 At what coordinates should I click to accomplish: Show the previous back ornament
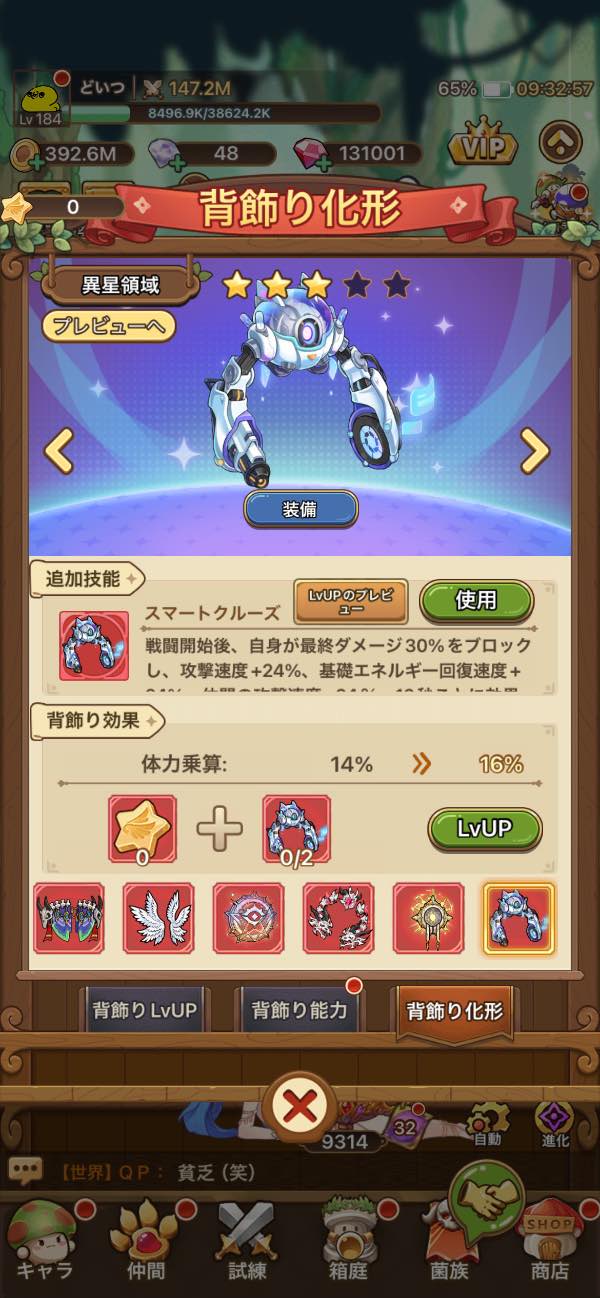pyautogui.click(x=59, y=452)
